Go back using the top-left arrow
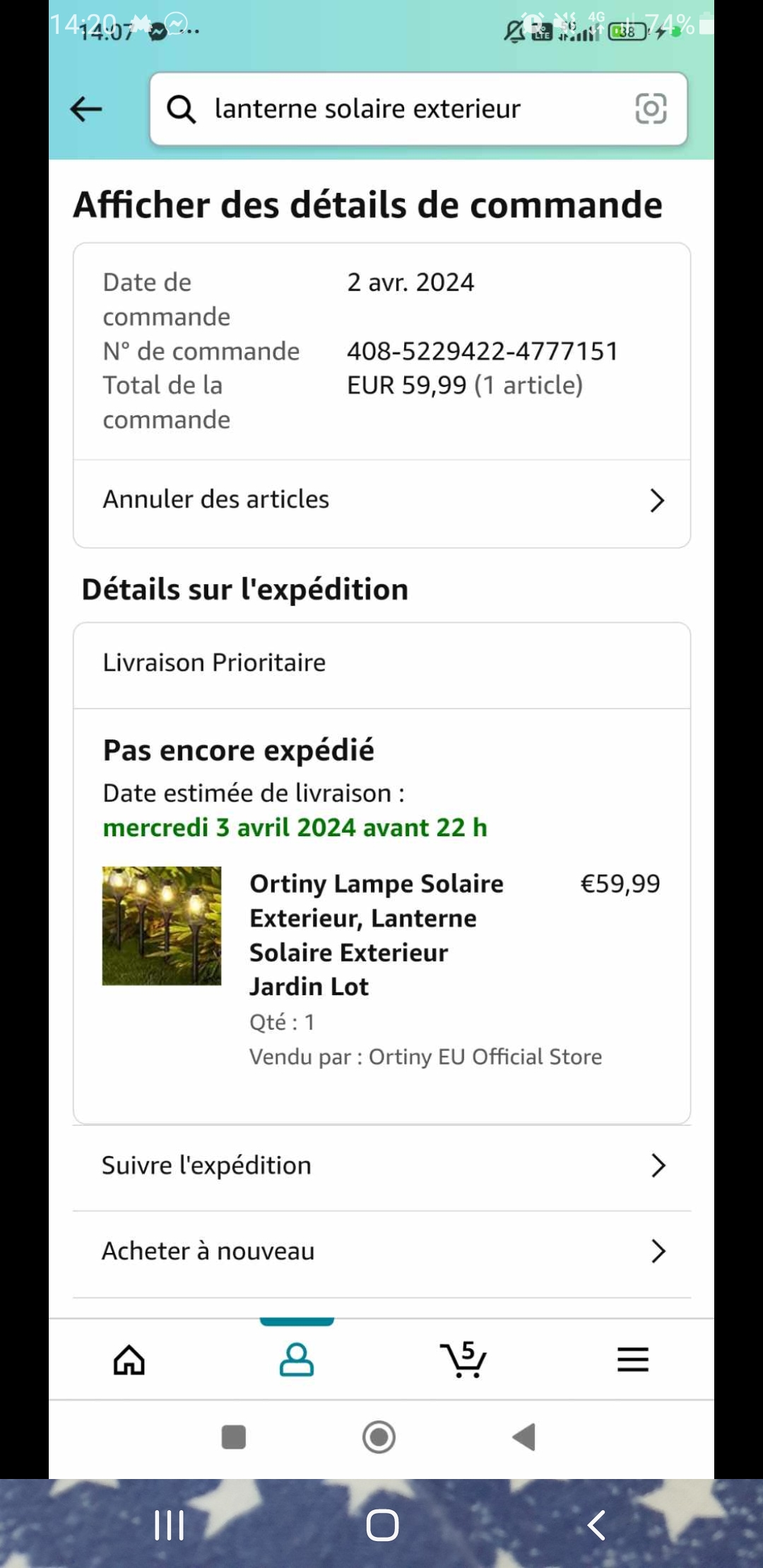The width and height of the screenshot is (763, 1568). coord(86,109)
